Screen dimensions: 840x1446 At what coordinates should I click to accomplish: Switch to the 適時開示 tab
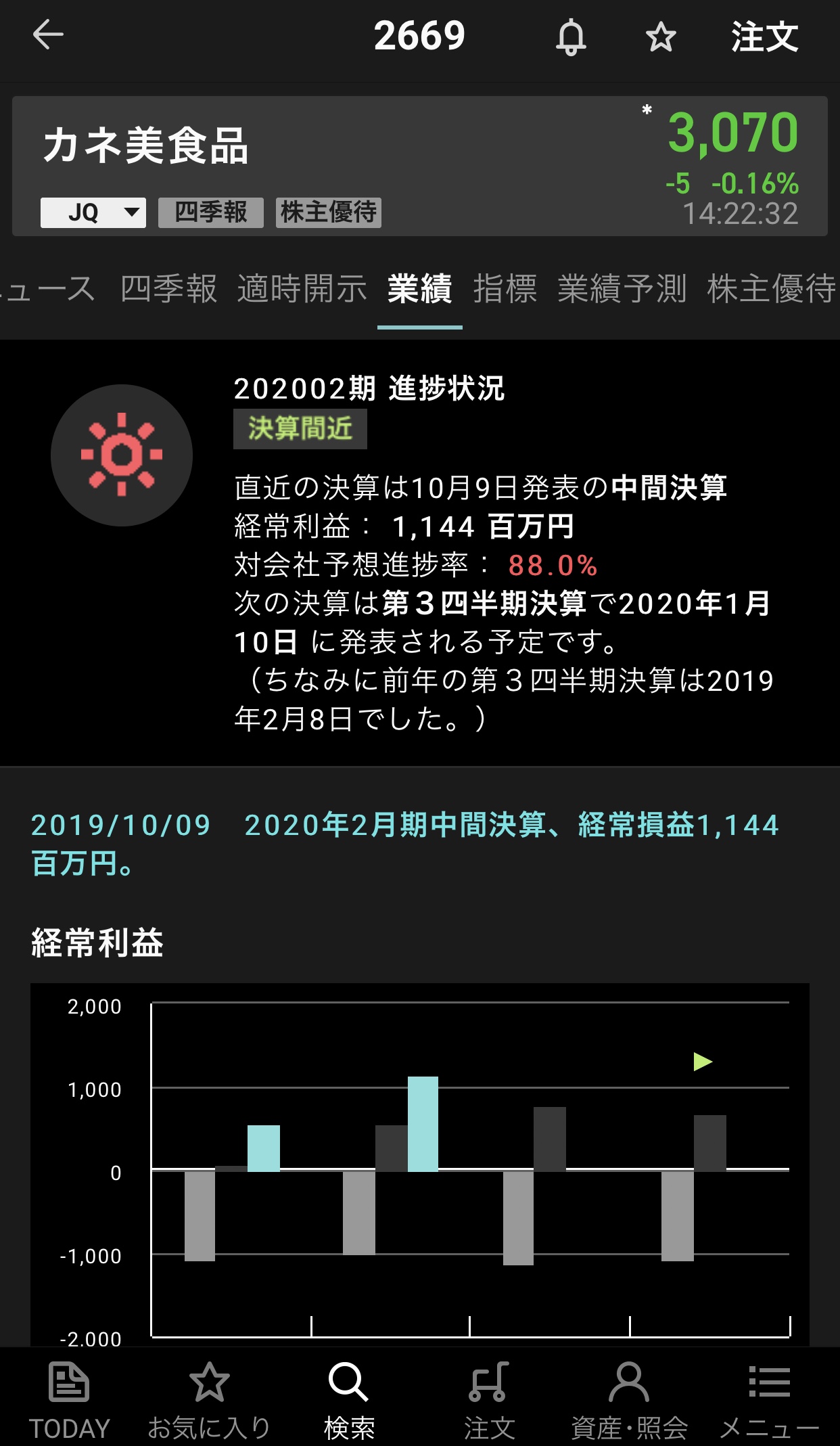coord(302,289)
